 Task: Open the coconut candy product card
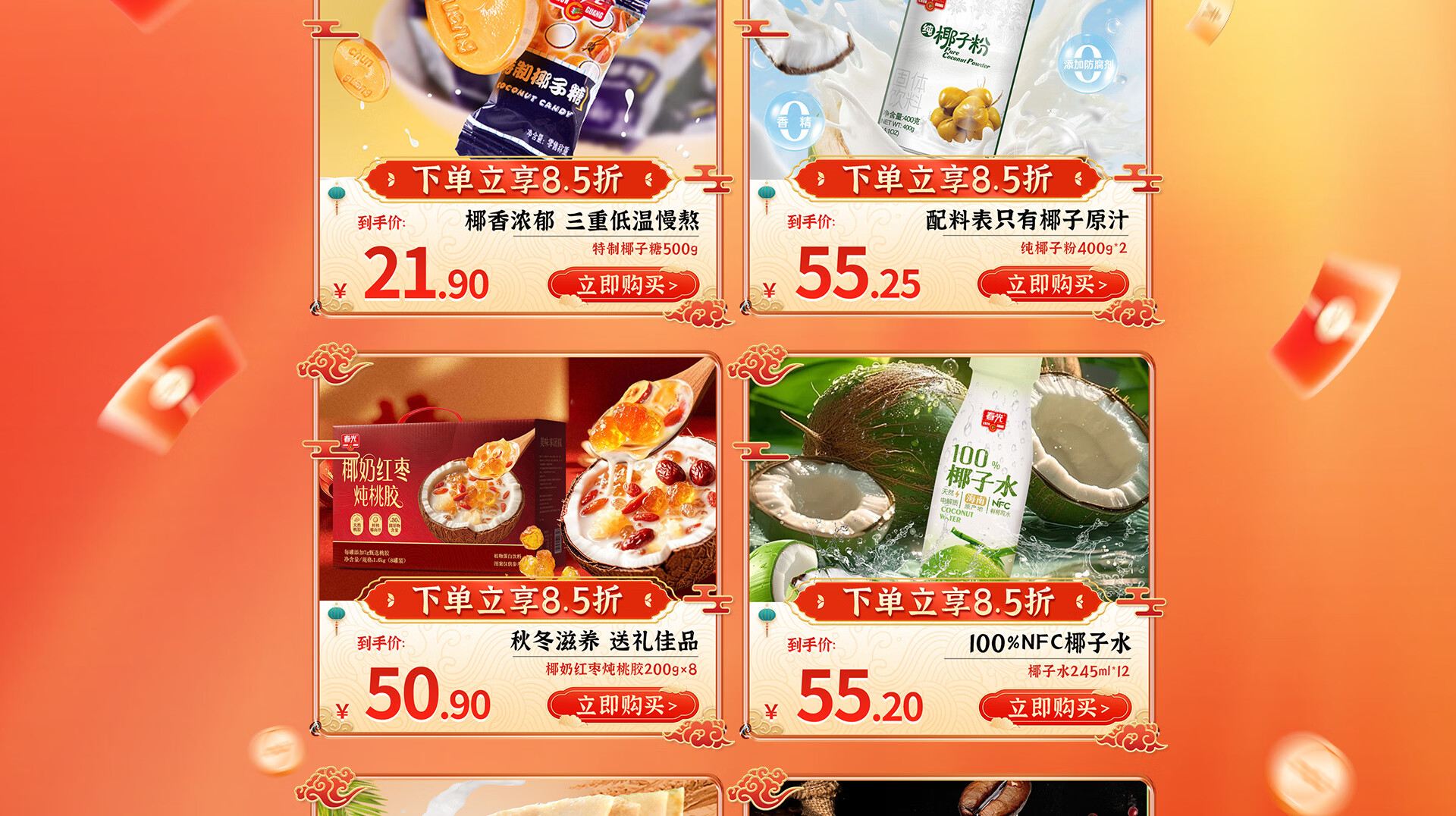(518, 157)
